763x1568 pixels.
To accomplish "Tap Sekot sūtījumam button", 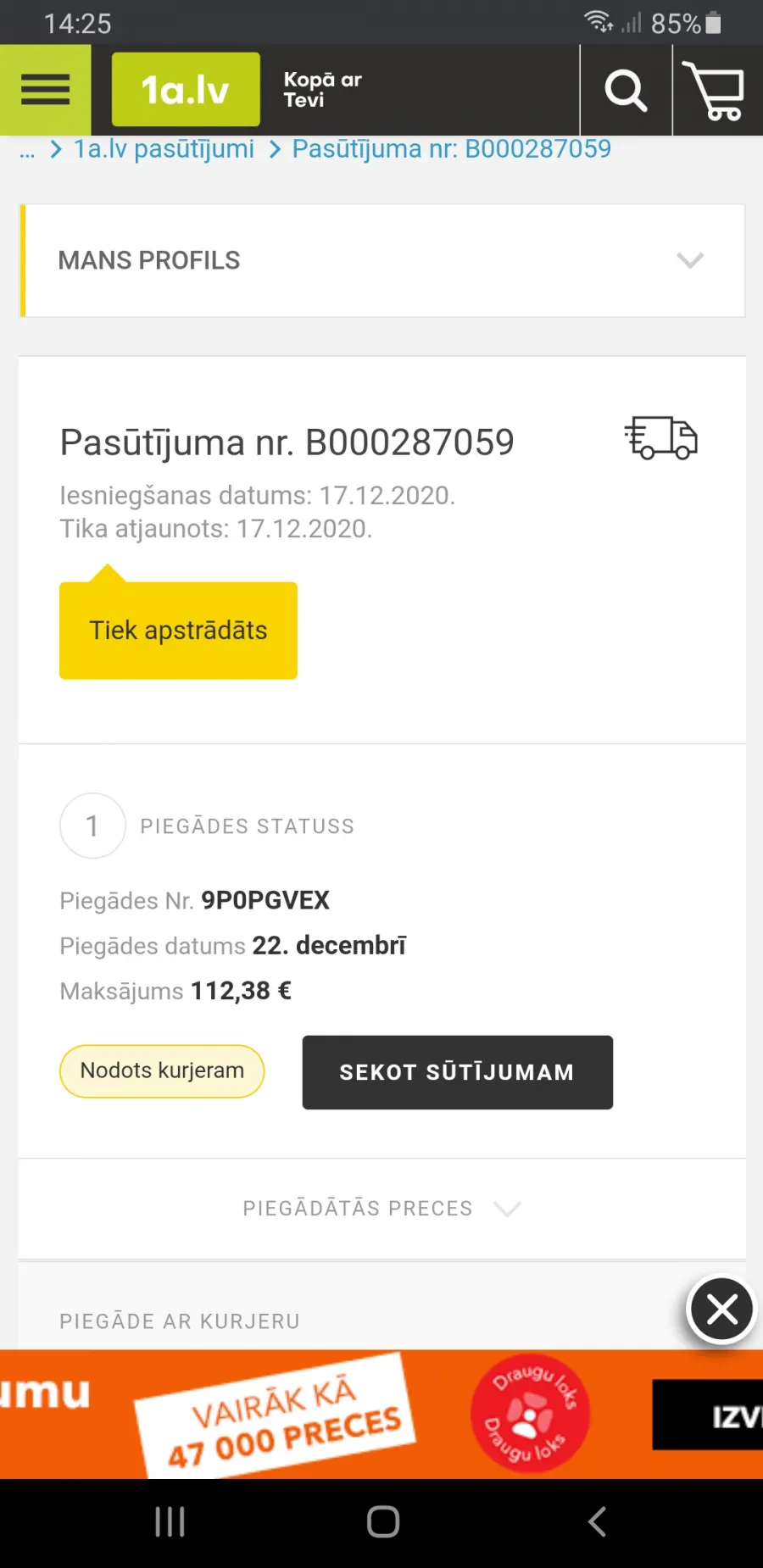I will point(458,1072).
